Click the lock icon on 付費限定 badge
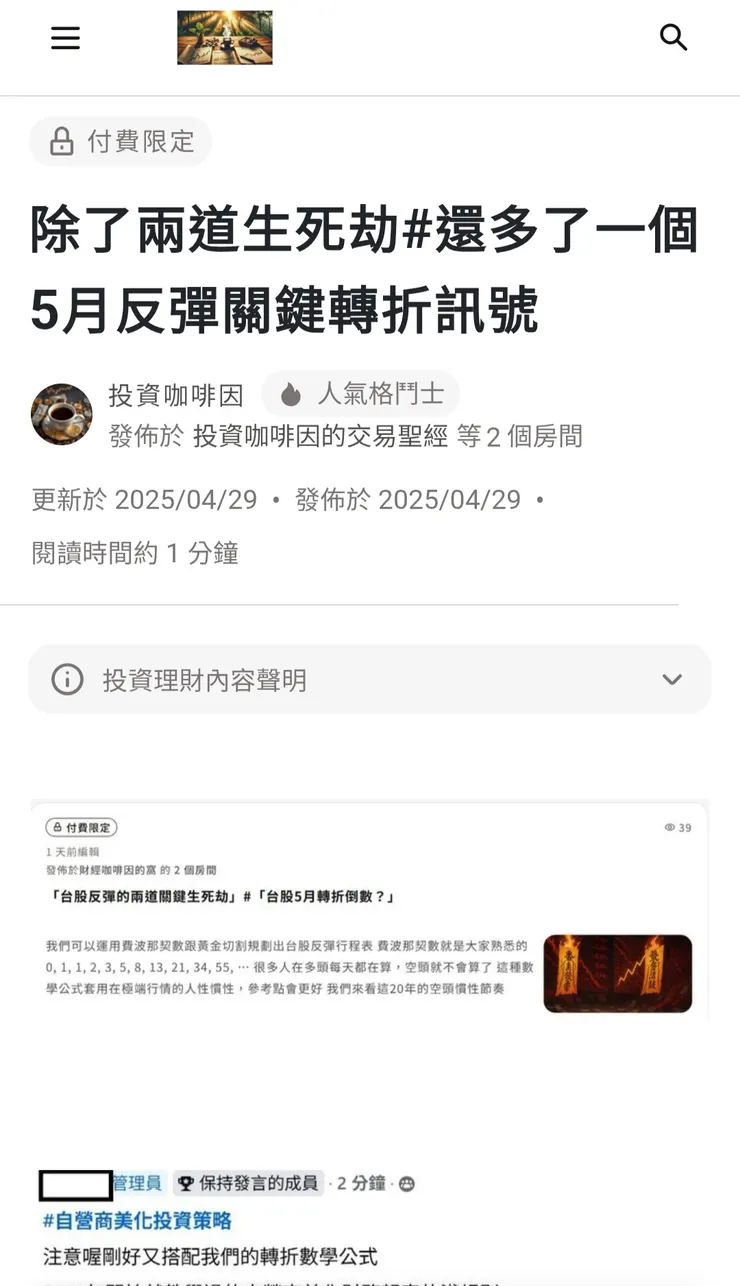 coord(59,141)
